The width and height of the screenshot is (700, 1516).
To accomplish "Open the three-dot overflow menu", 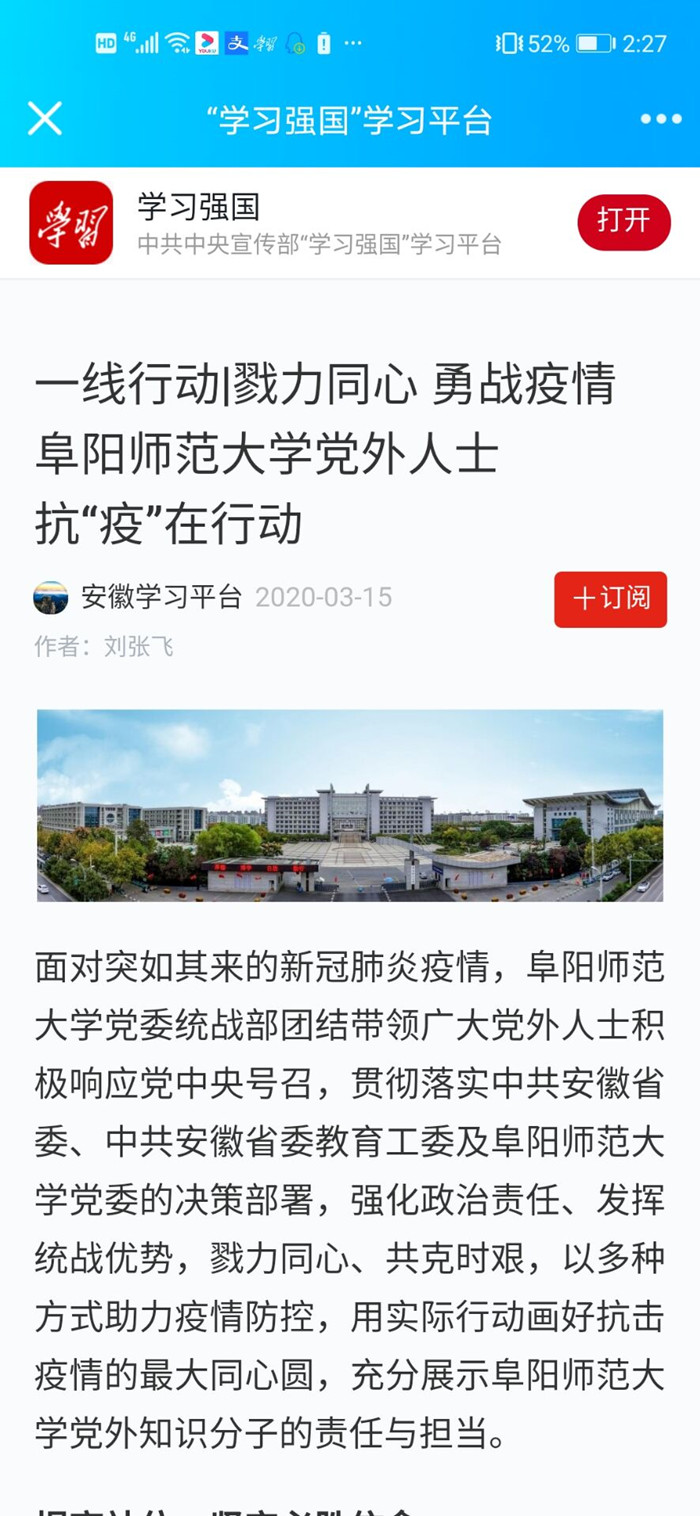I will click(x=660, y=120).
